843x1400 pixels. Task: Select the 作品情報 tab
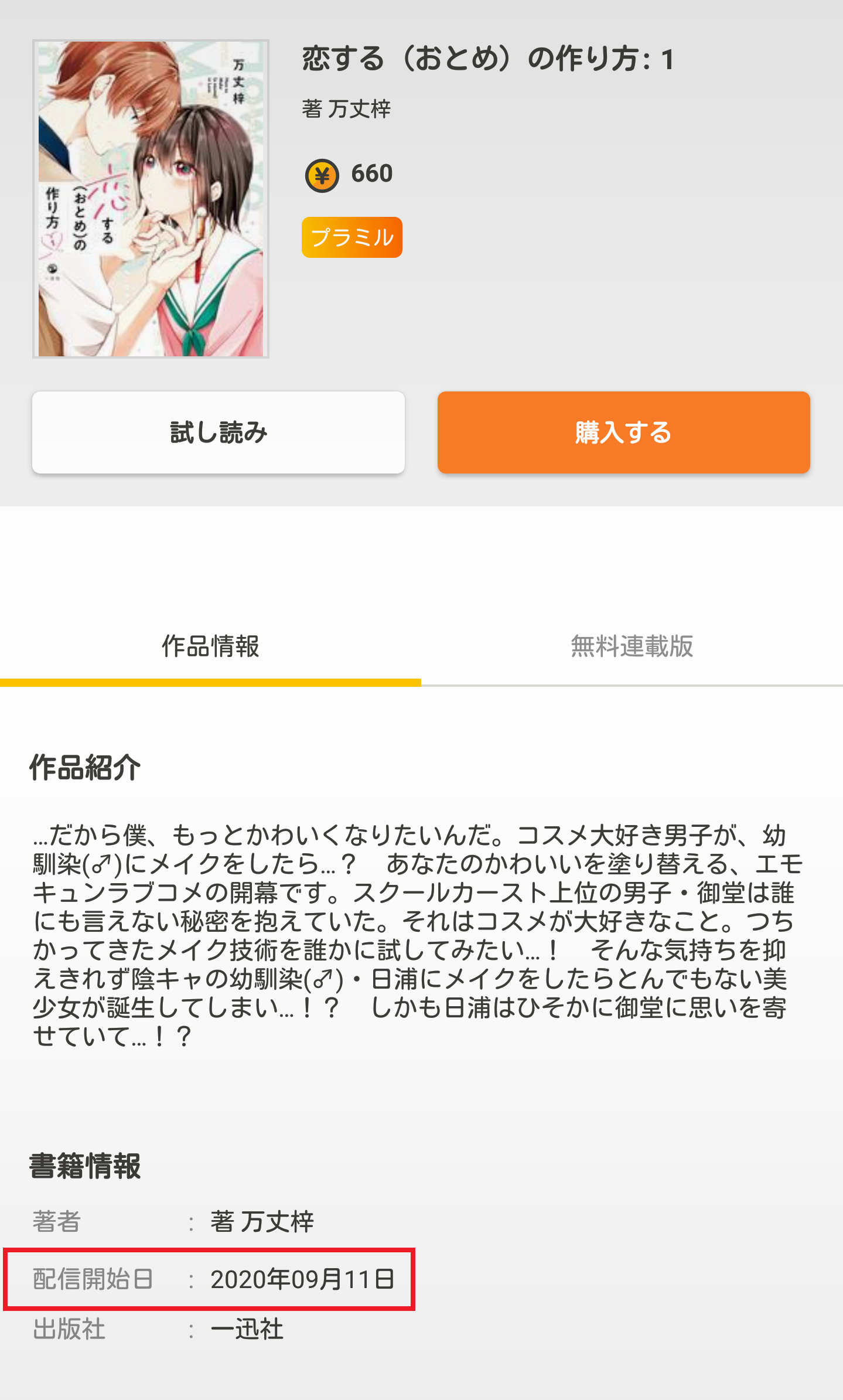coord(210,647)
